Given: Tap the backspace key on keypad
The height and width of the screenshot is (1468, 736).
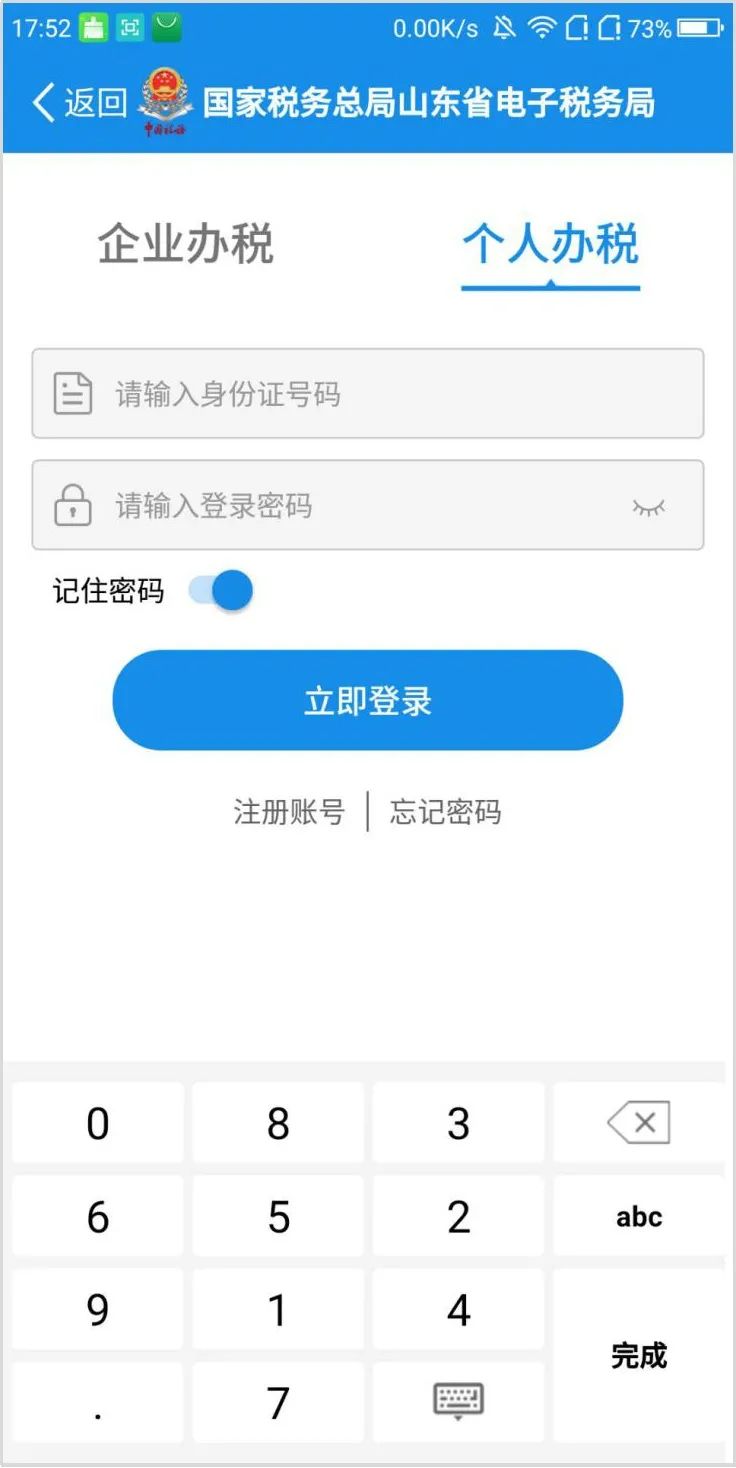Looking at the screenshot, I should pos(638,1123).
